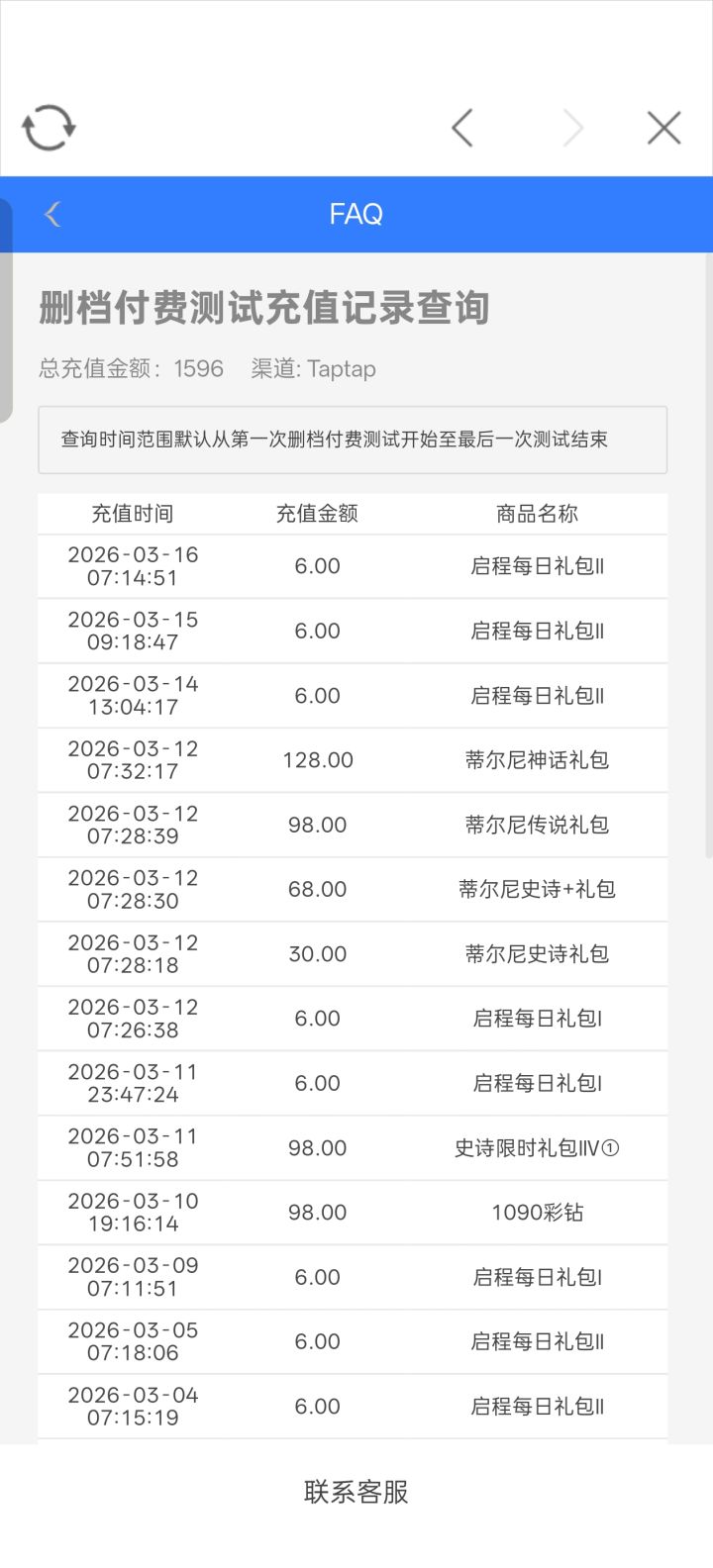Return from FAQ using the back arrow
The width and height of the screenshot is (713, 1568).
(52, 214)
